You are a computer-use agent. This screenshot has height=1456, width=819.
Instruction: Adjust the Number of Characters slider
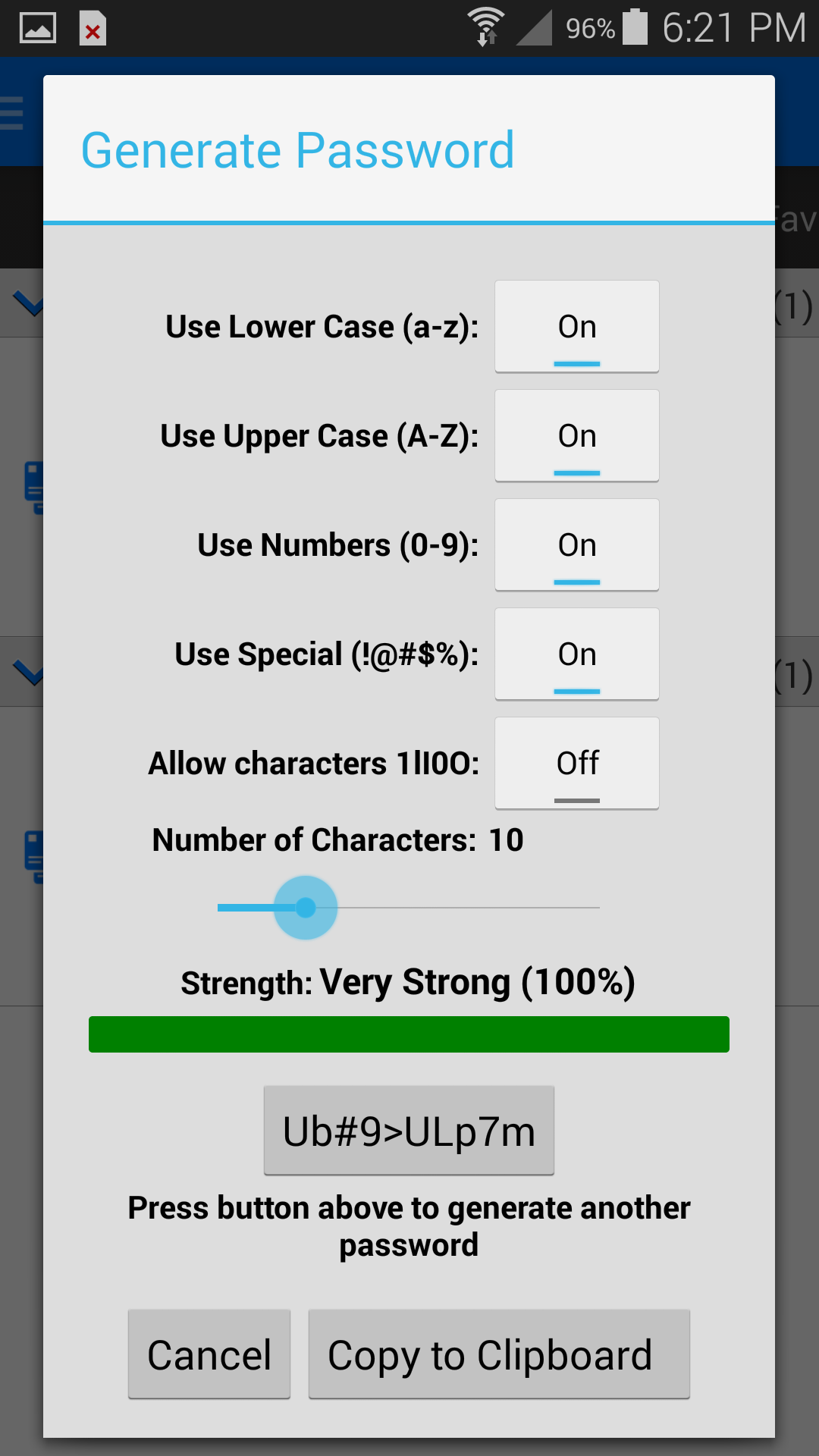(306, 907)
